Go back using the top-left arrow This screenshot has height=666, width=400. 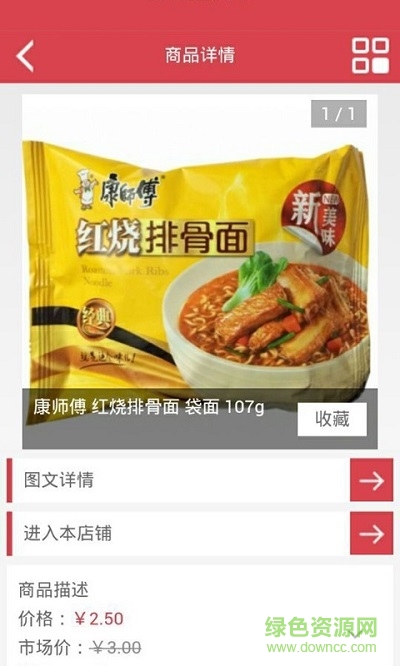click(x=25, y=56)
